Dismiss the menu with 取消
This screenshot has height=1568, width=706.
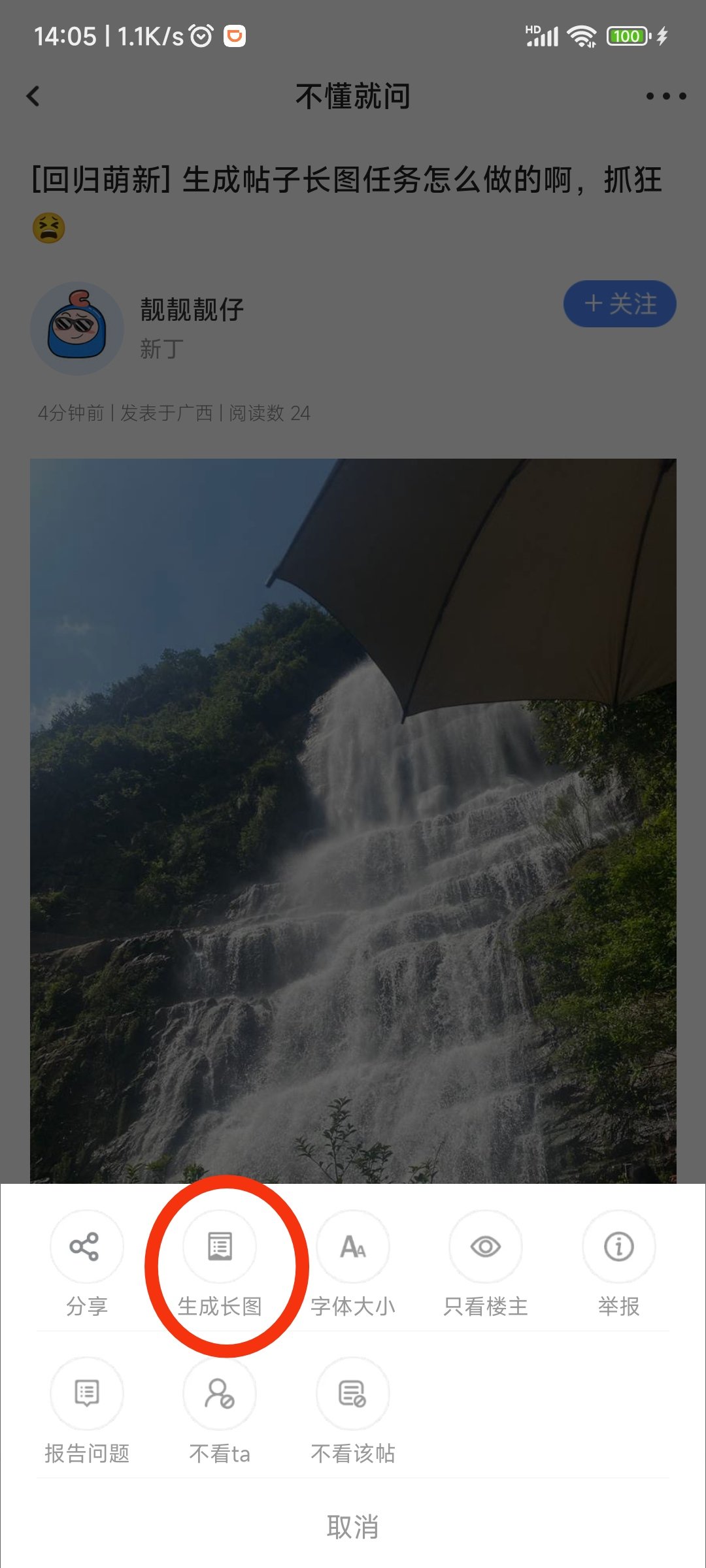pyautogui.click(x=353, y=1526)
